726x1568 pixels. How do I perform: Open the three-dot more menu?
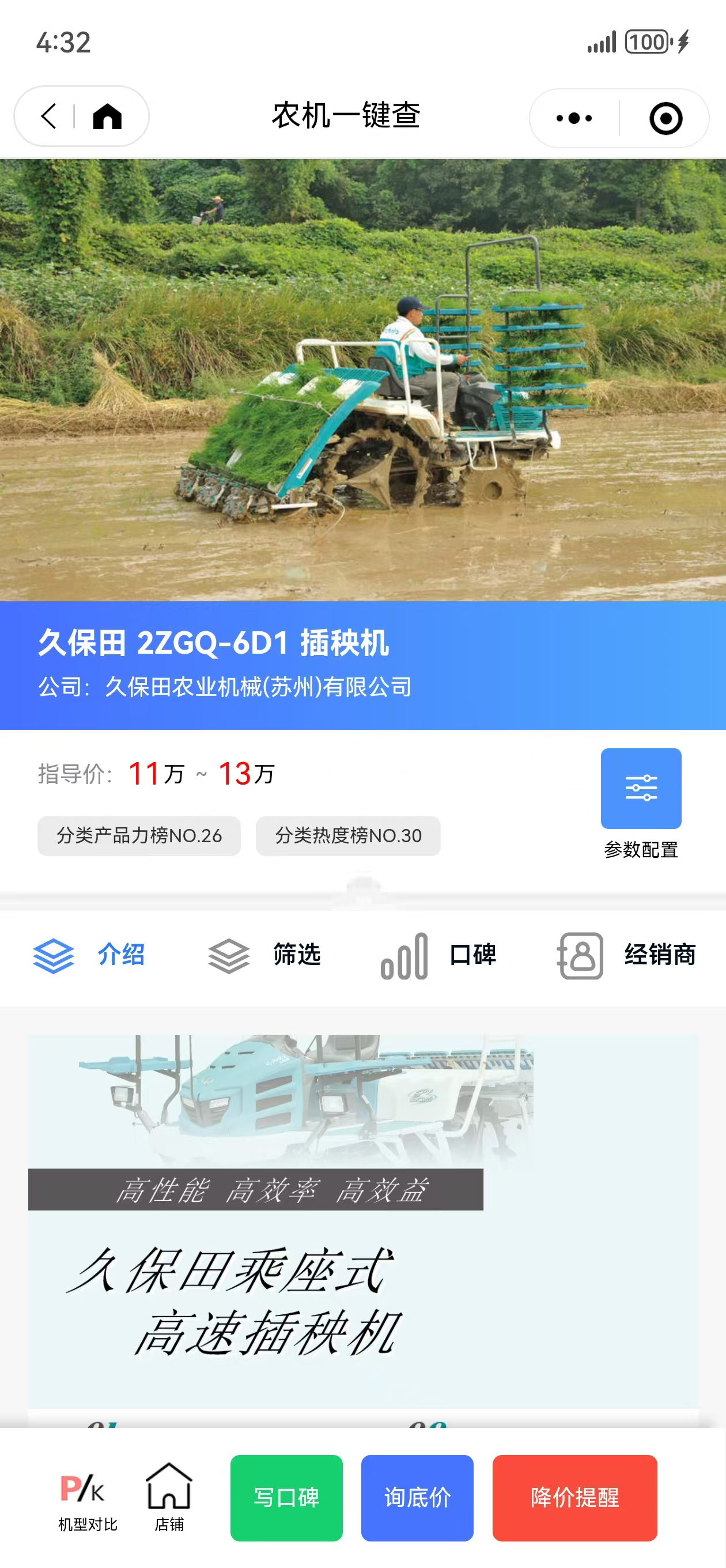574,118
